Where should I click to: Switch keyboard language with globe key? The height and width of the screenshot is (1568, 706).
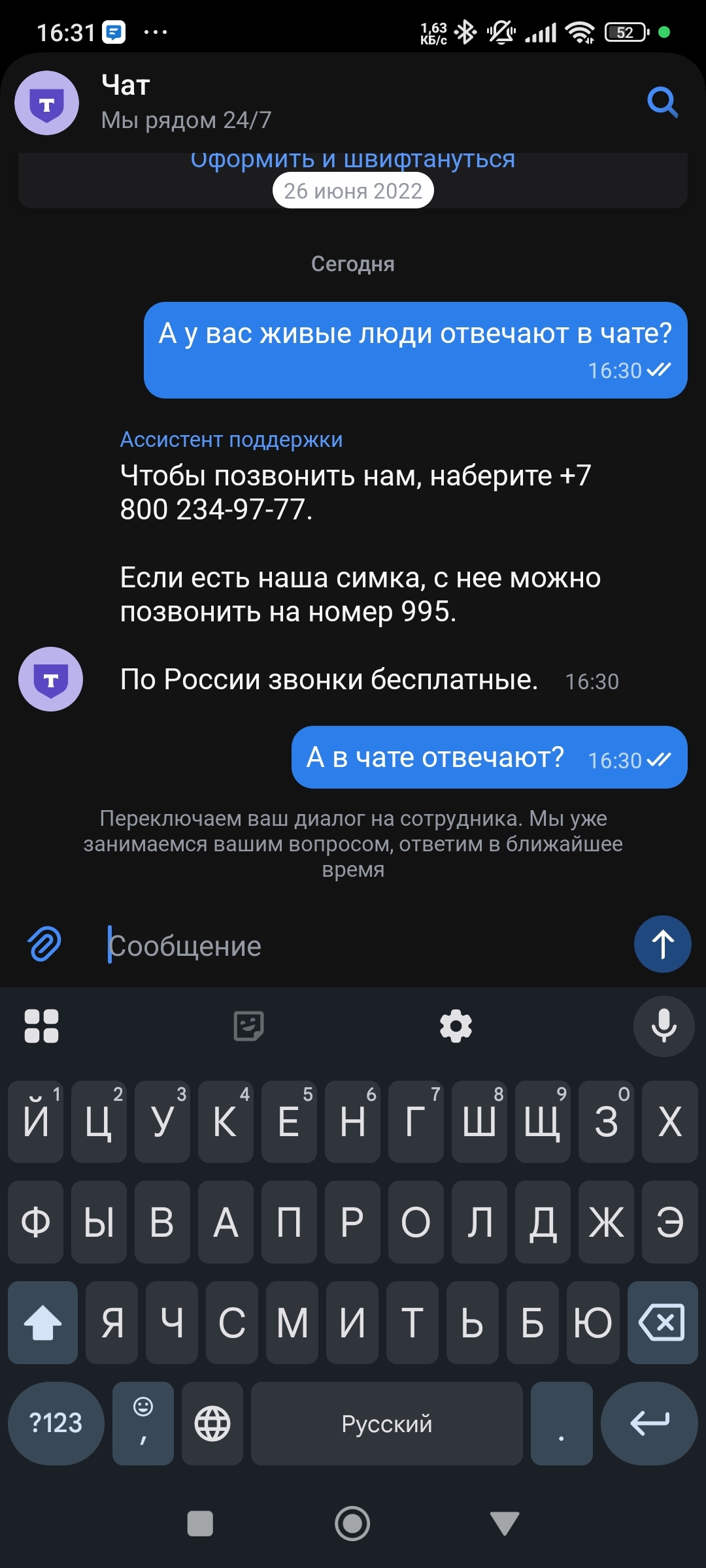pos(212,1423)
